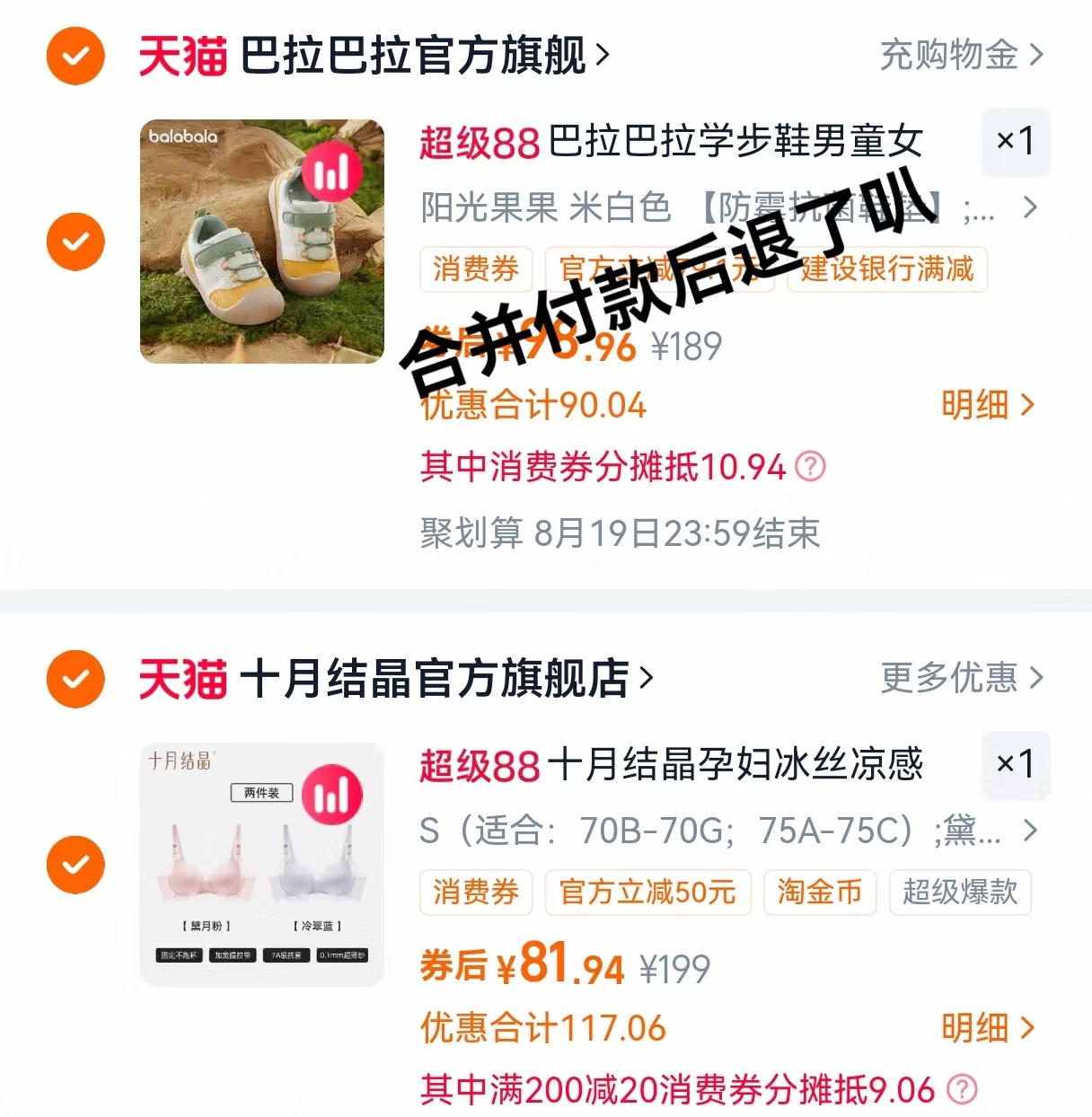This screenshot has height=1117, width=1092.
Task: Click the ×1 quantity badge on the shoes
Action: [1016, 142]
